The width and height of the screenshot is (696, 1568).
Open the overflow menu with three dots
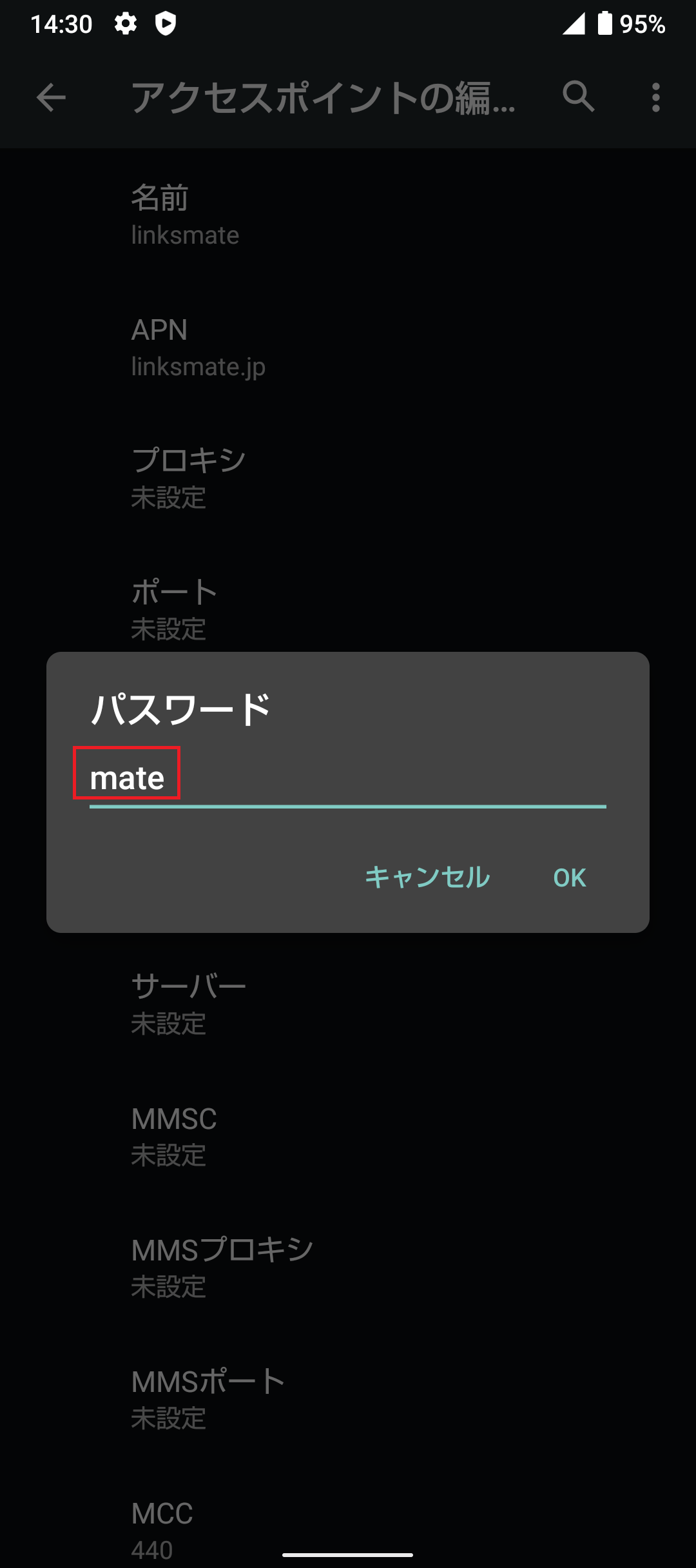tap(655, 99)
